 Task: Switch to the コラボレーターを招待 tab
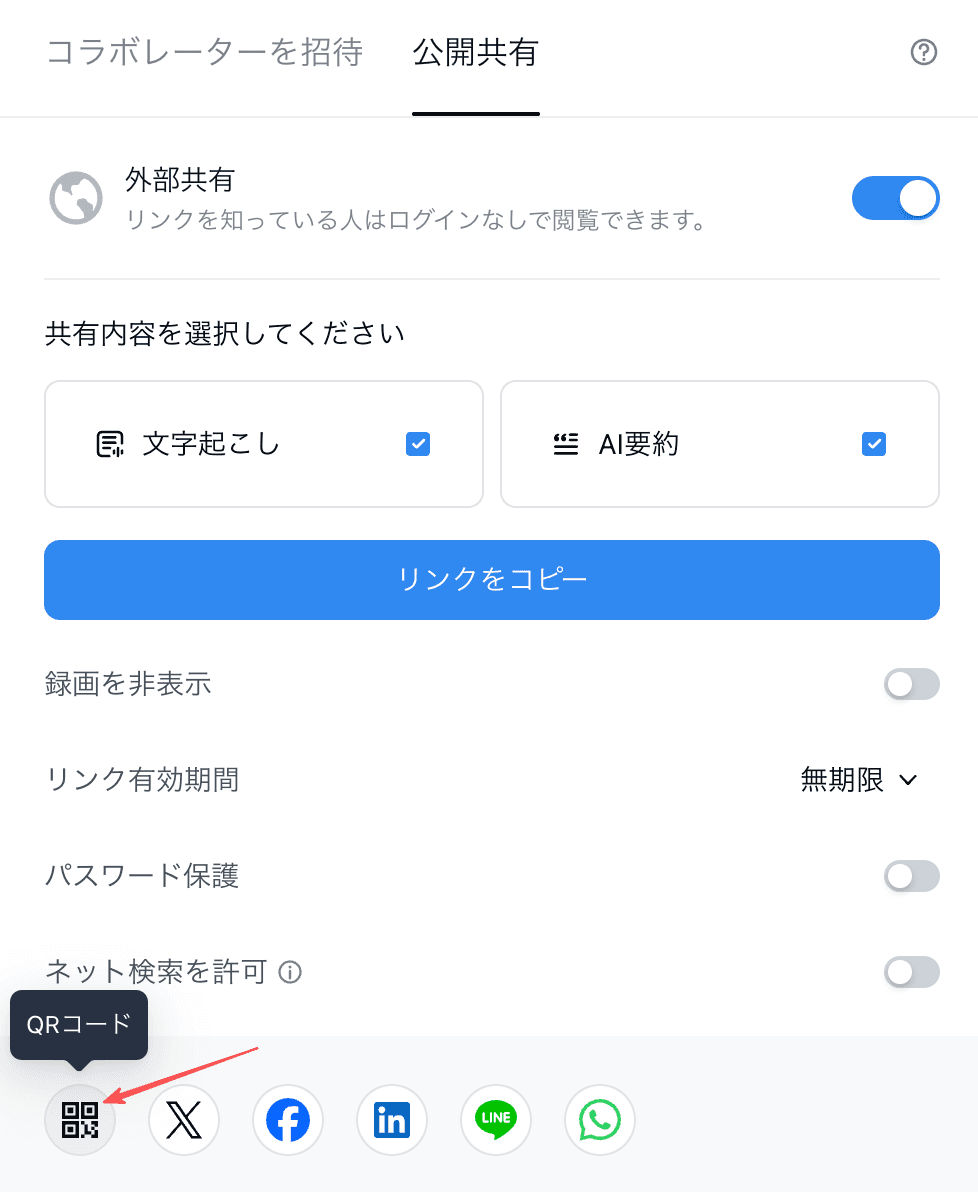205,52
